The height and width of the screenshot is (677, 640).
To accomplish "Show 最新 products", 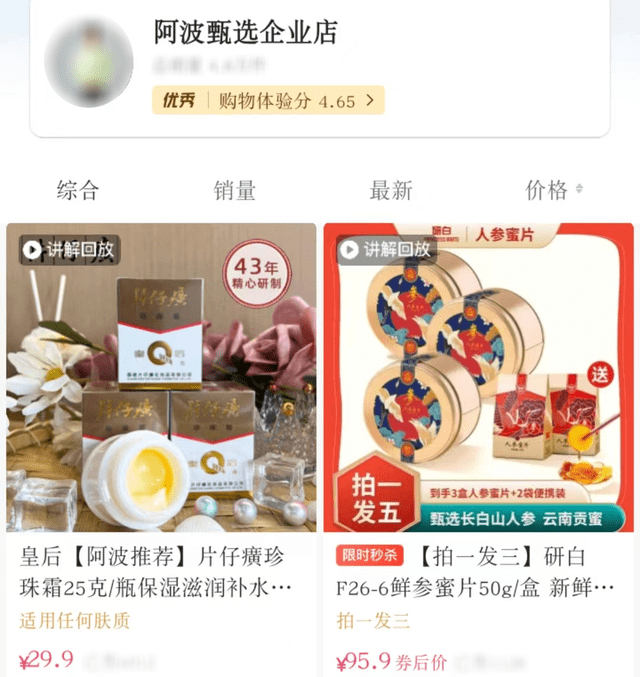I will [x=391, y=190].
